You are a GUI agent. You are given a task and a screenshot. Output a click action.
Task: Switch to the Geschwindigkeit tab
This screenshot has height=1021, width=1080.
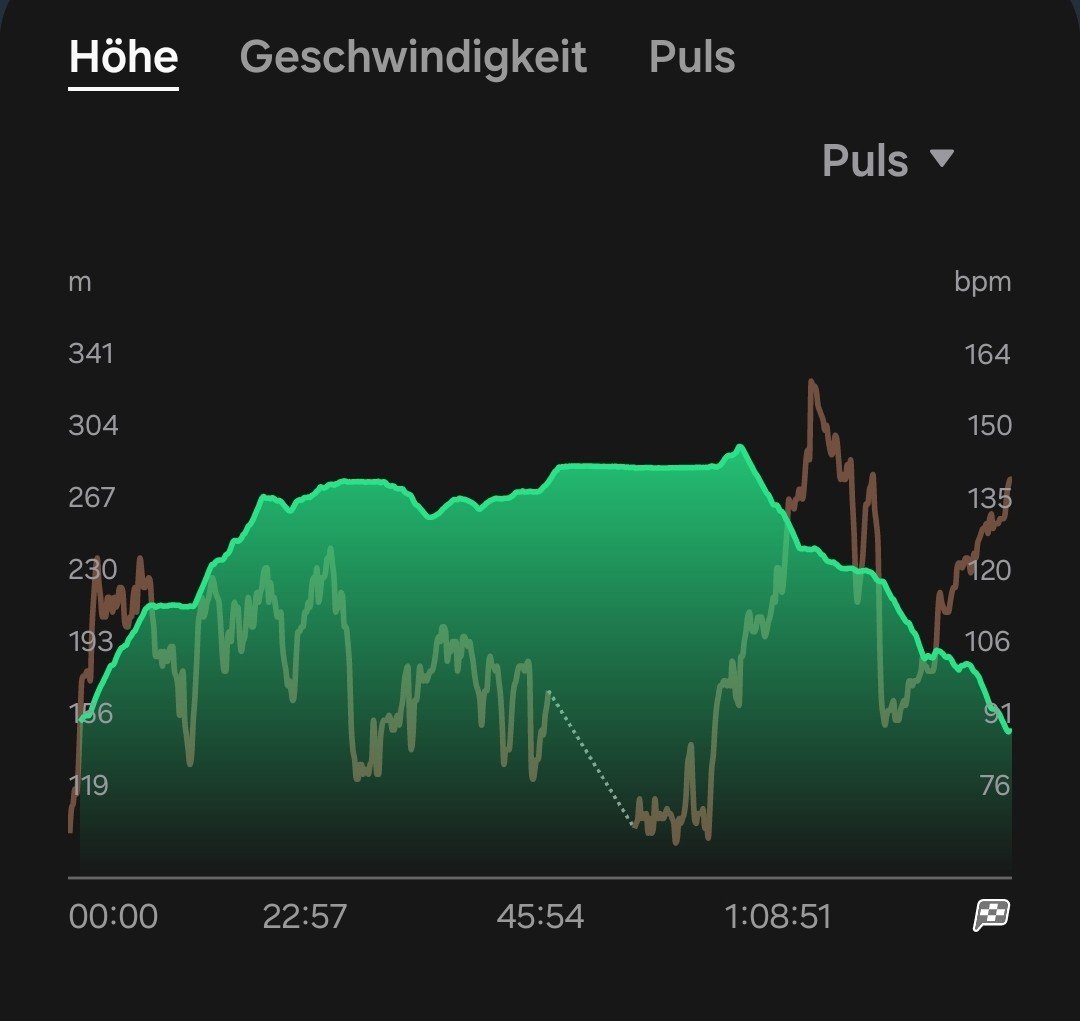click(x=413, y=58)
